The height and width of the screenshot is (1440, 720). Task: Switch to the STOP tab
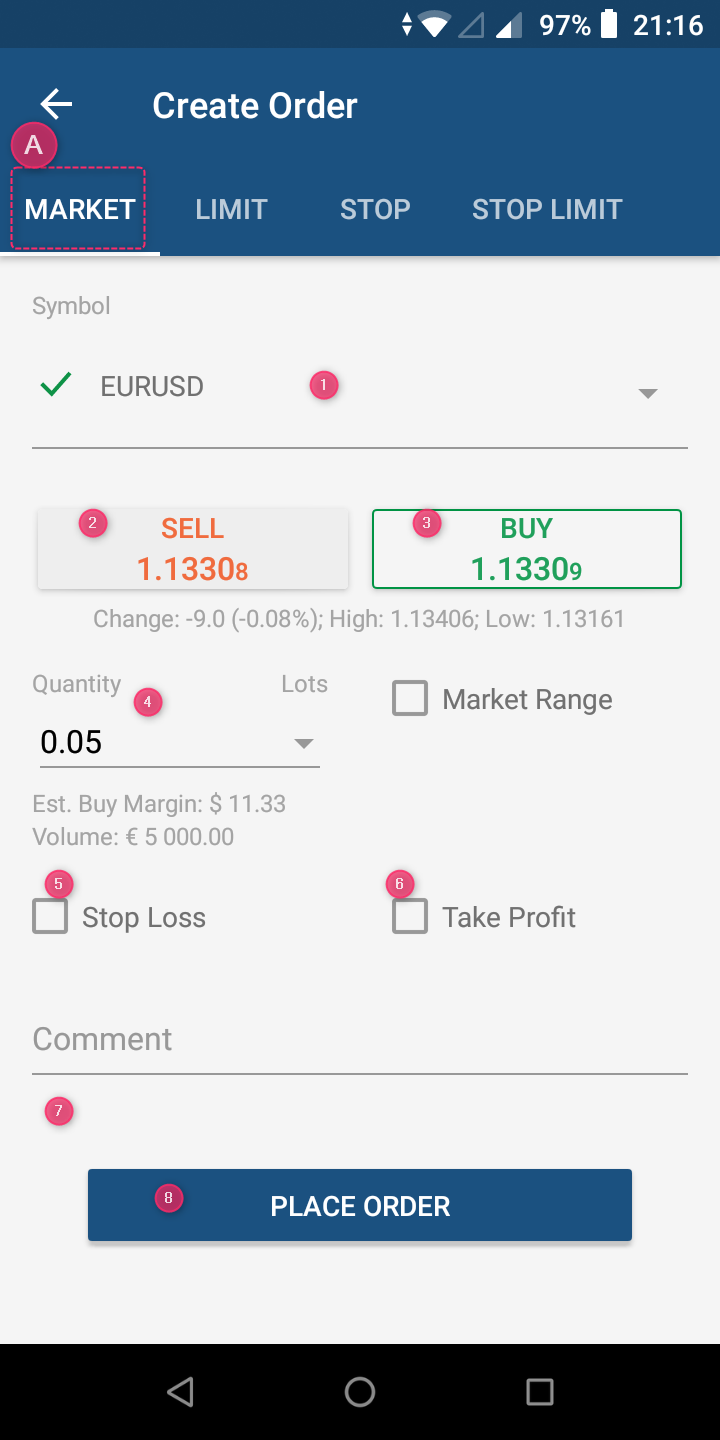375,209
